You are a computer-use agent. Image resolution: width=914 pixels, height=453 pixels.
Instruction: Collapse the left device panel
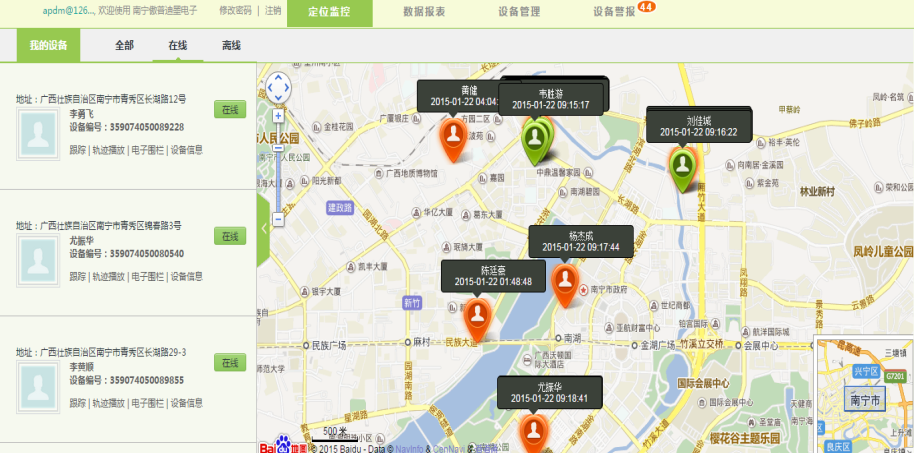coord(263,226)
